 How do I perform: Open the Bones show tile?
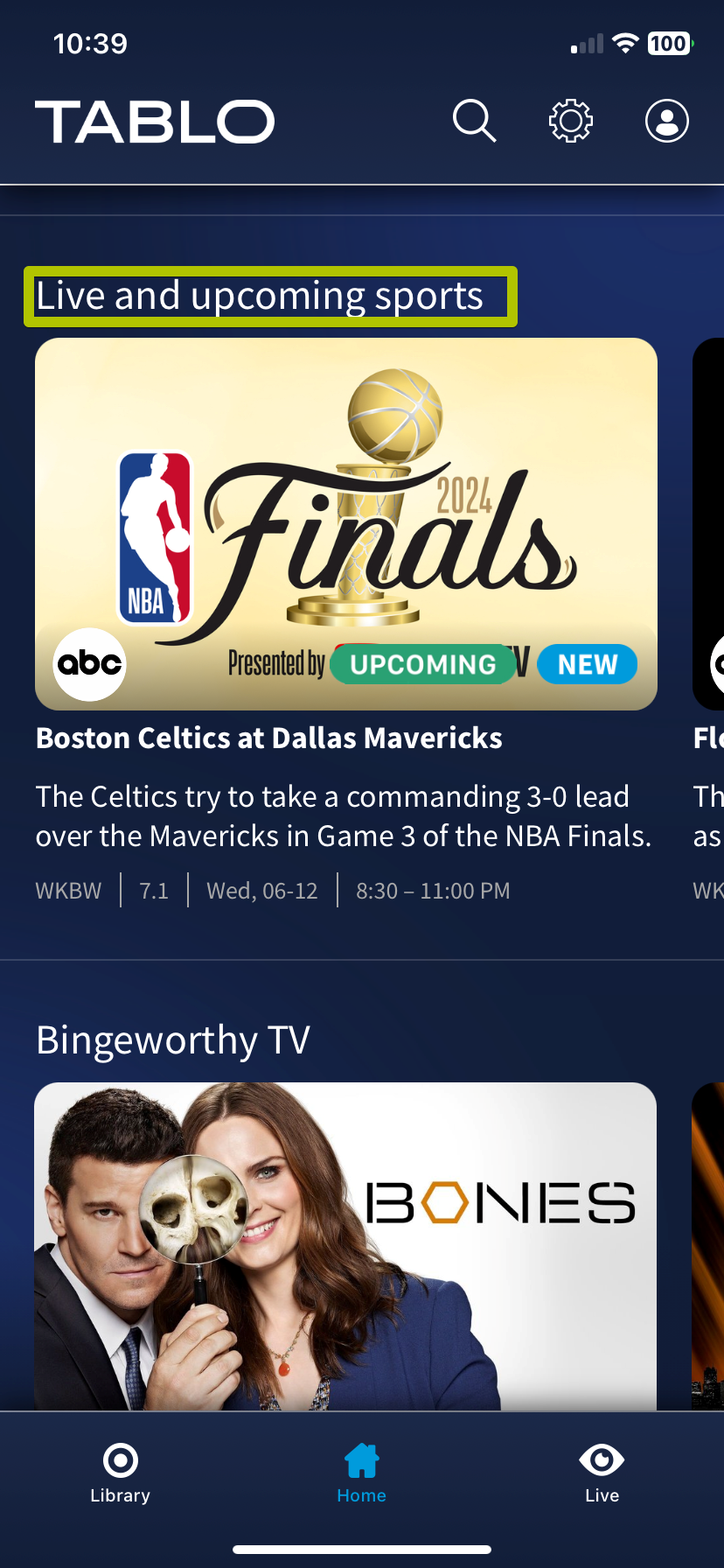pyautogui.click(x=345, y=1244)
